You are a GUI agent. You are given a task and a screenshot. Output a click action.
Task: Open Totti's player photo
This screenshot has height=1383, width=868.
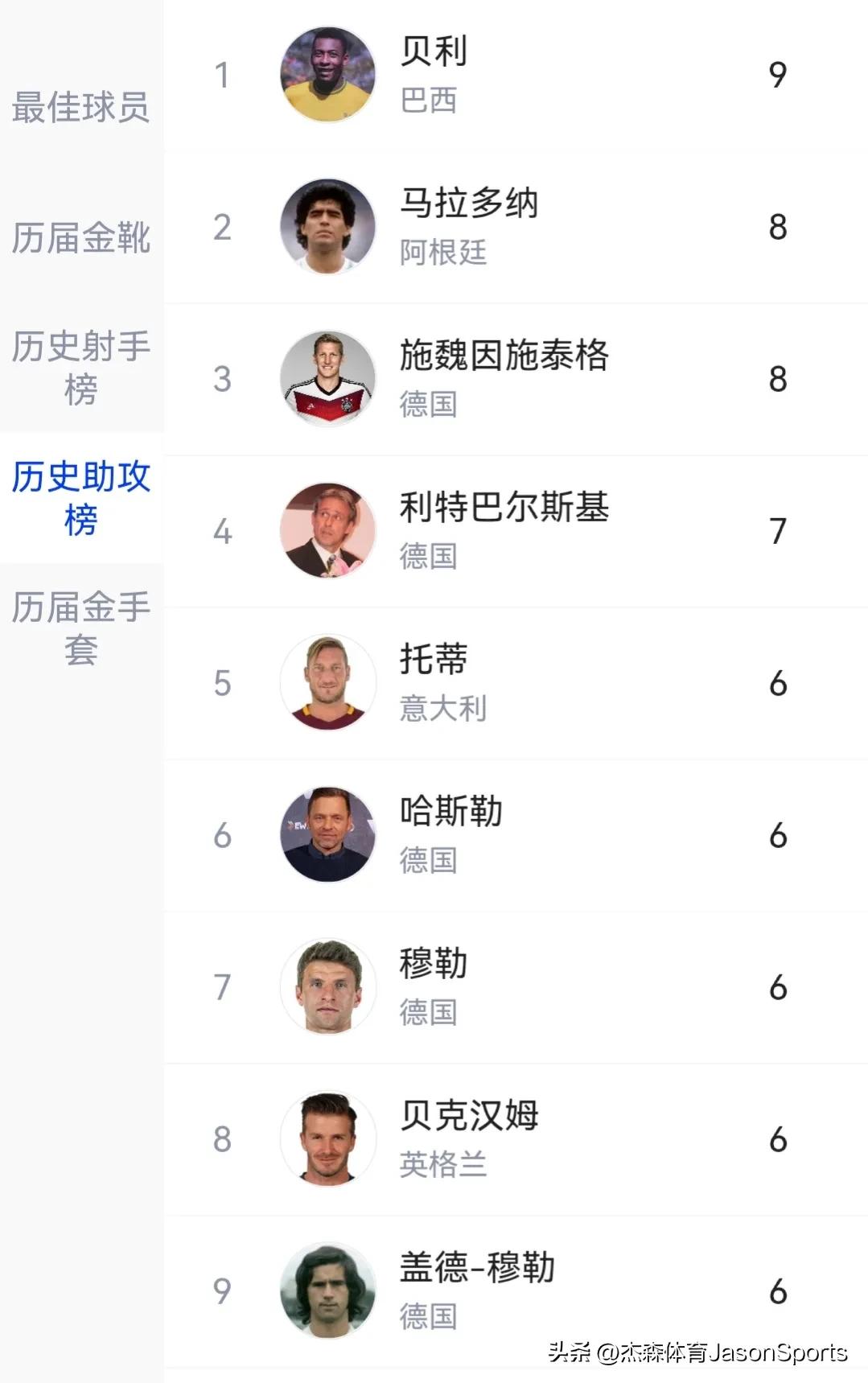pyautogui.click(x=327, y=681)
